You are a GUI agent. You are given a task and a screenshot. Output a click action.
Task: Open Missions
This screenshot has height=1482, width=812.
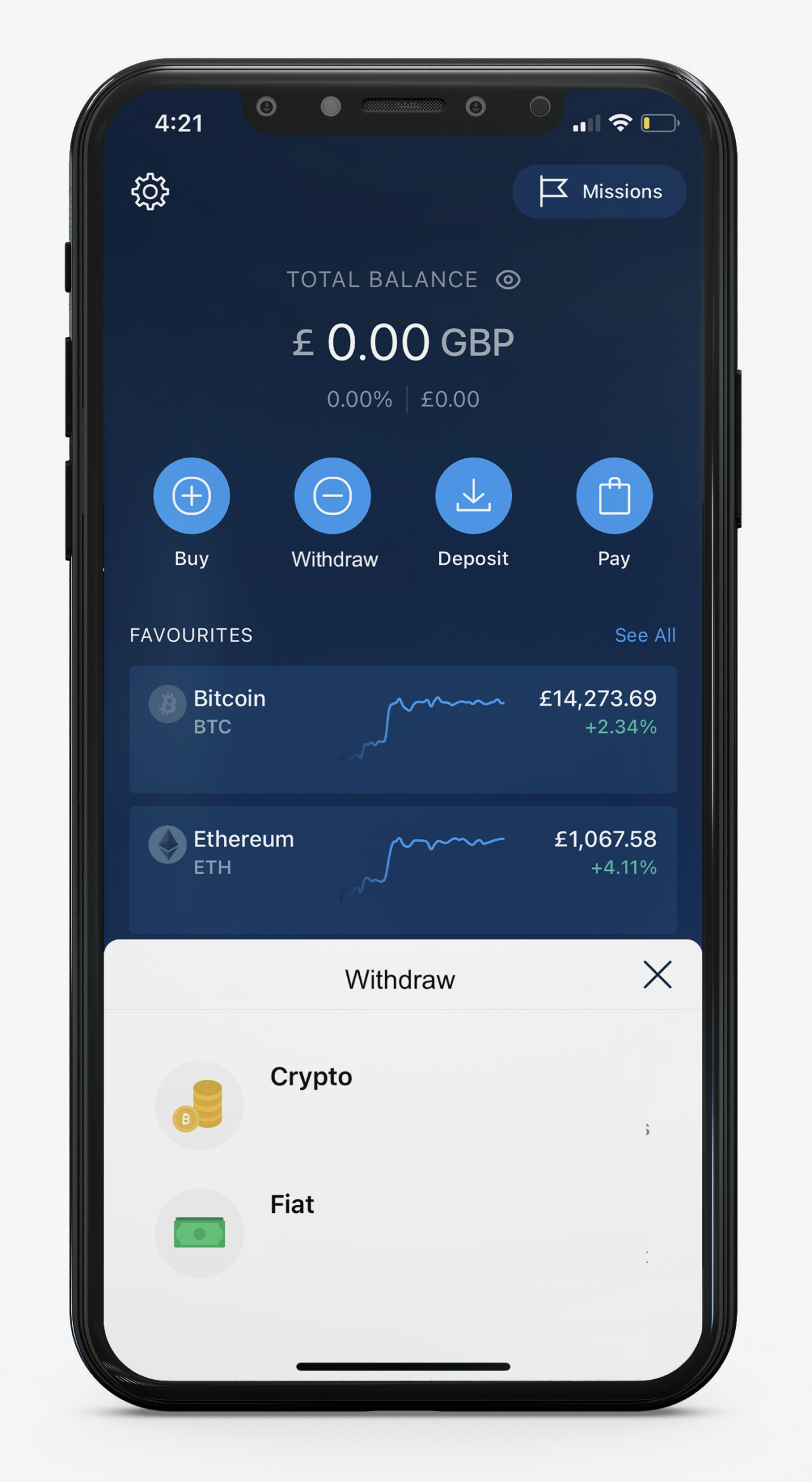click(x=599, y=191)
